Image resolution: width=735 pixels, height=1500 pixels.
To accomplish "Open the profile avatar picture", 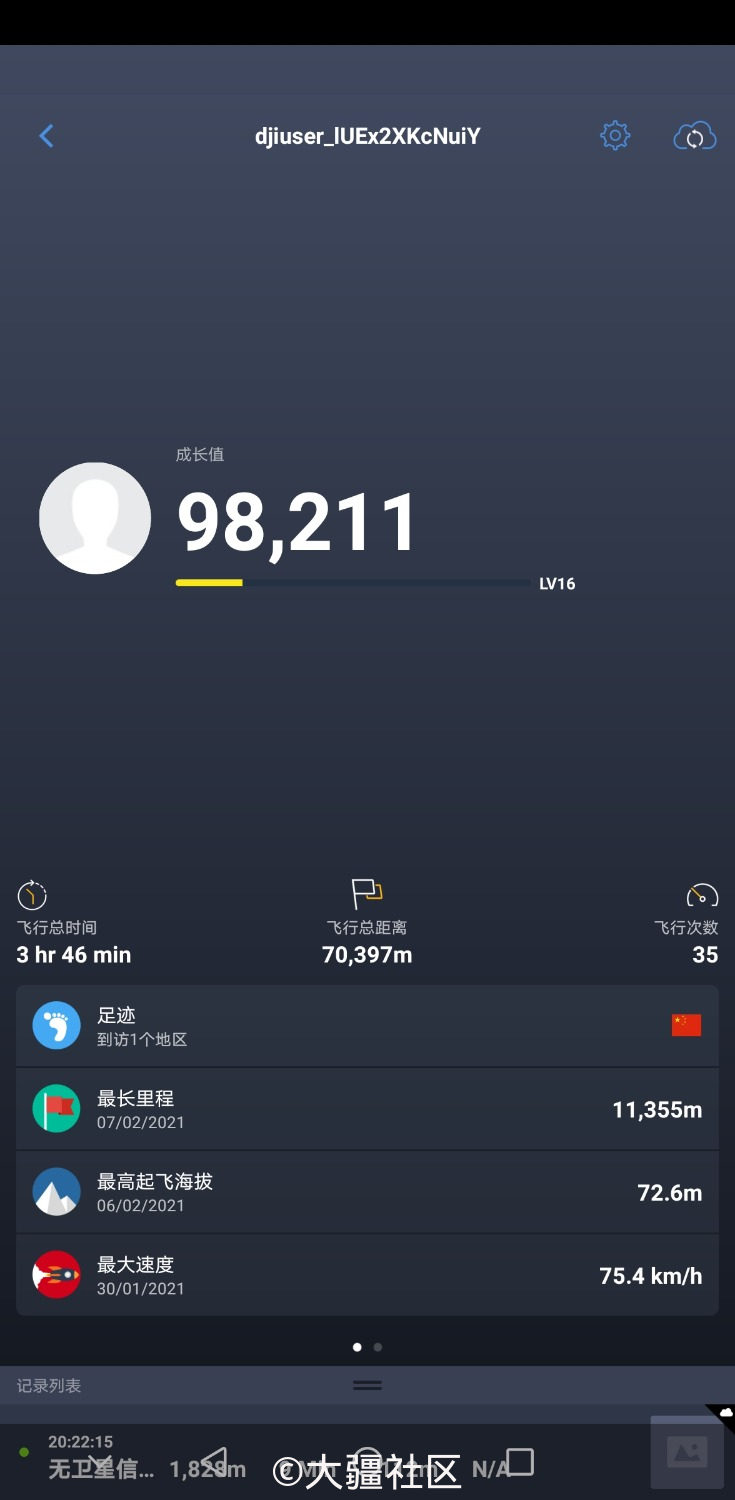I will [95, 518].
